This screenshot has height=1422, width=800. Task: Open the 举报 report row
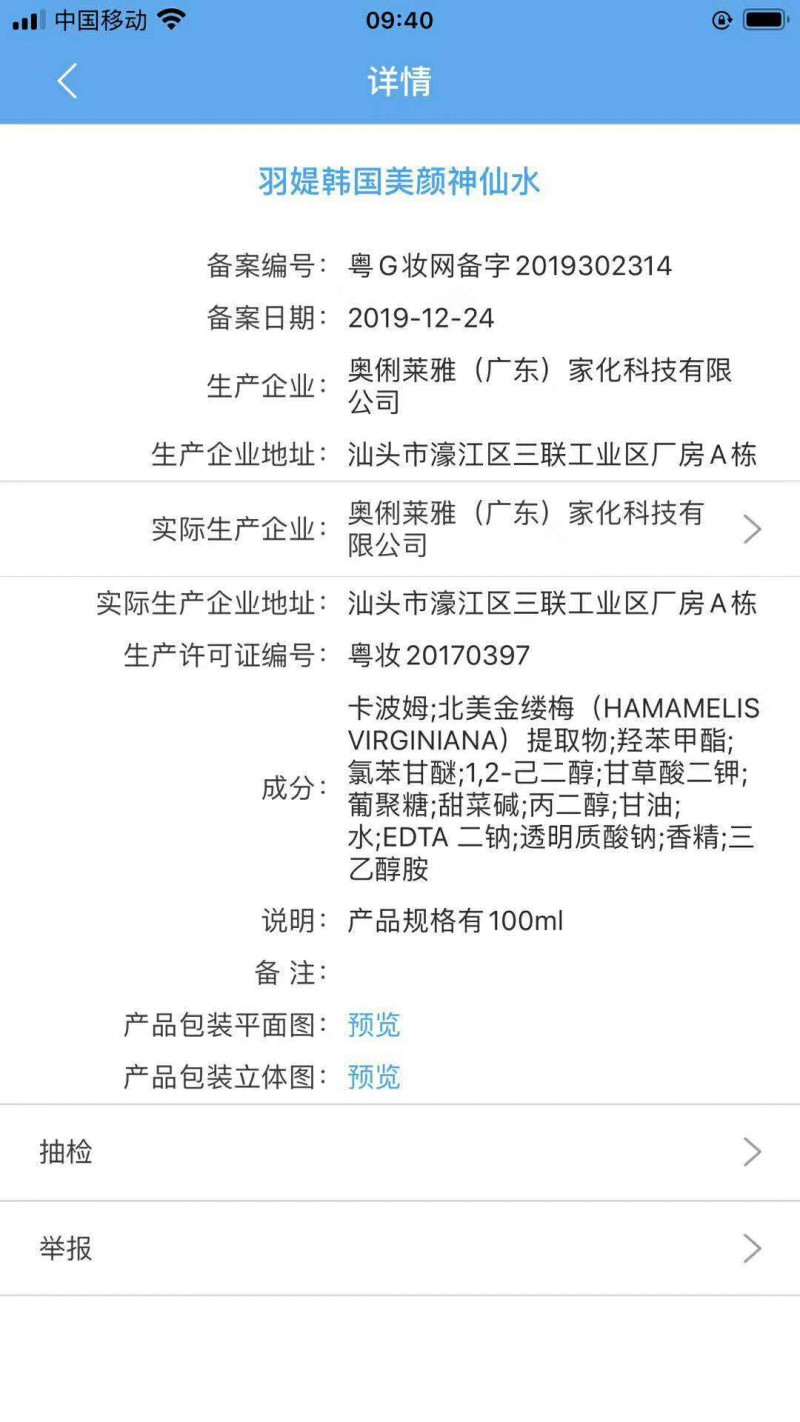tap(400, 1248)
